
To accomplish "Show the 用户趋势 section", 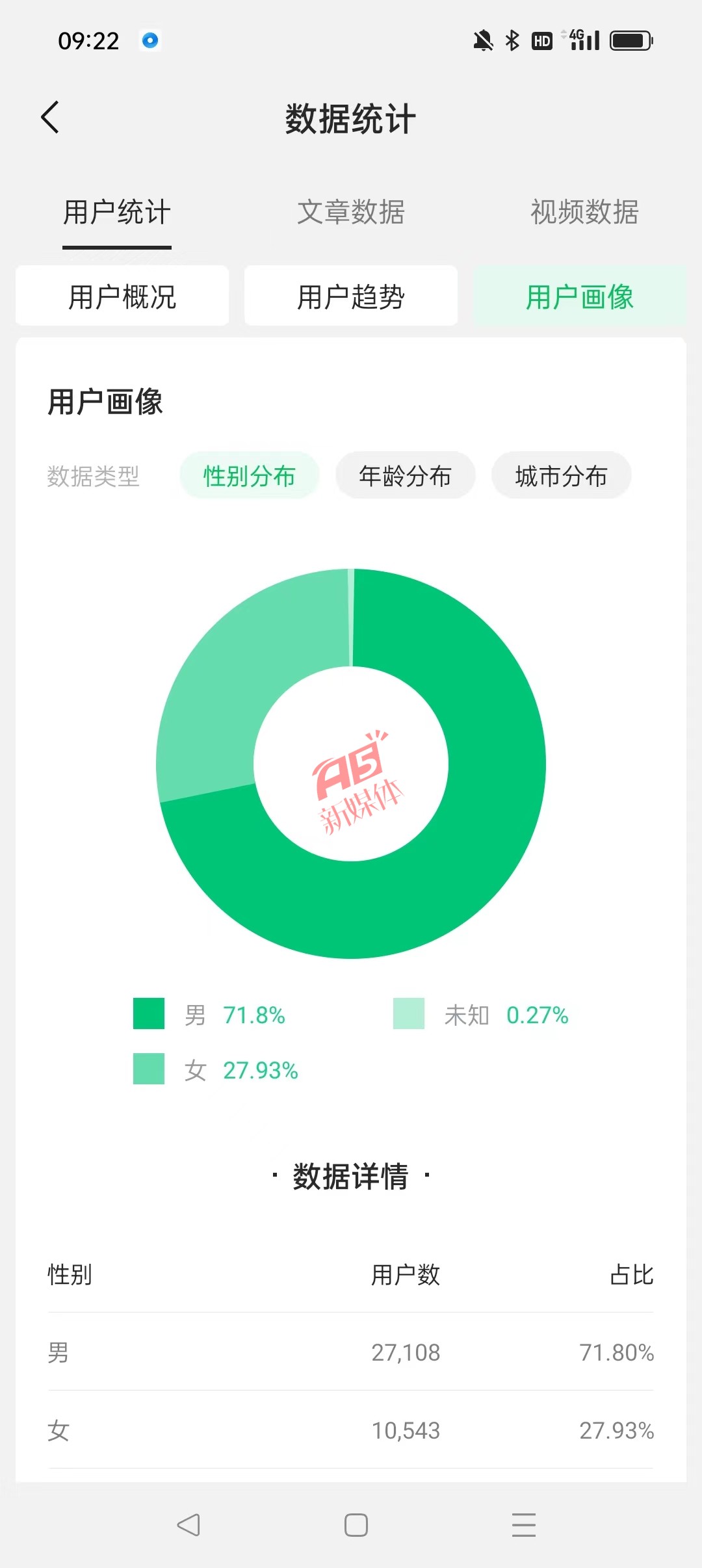I will pos(351,296).
